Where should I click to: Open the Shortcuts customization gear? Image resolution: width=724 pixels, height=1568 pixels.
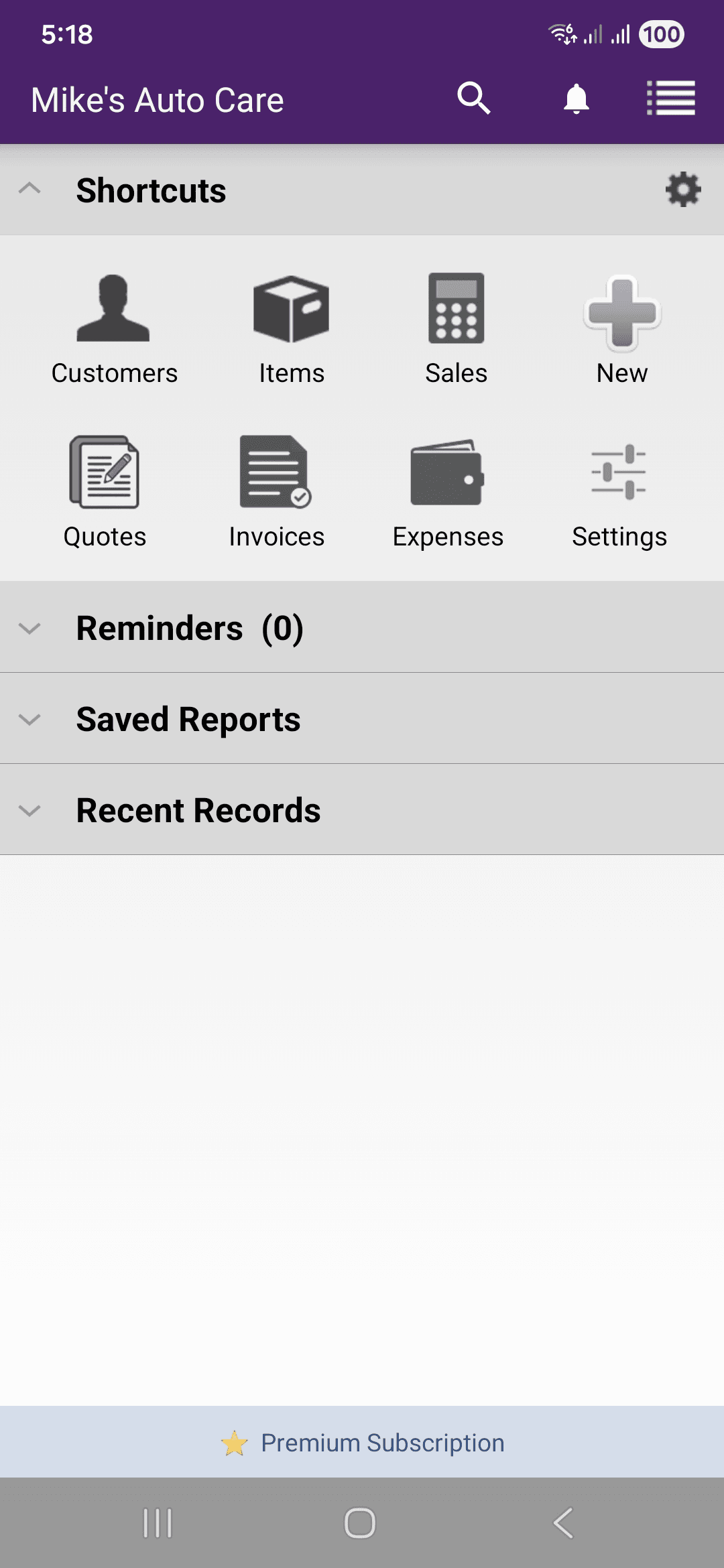tap(683, 189)
